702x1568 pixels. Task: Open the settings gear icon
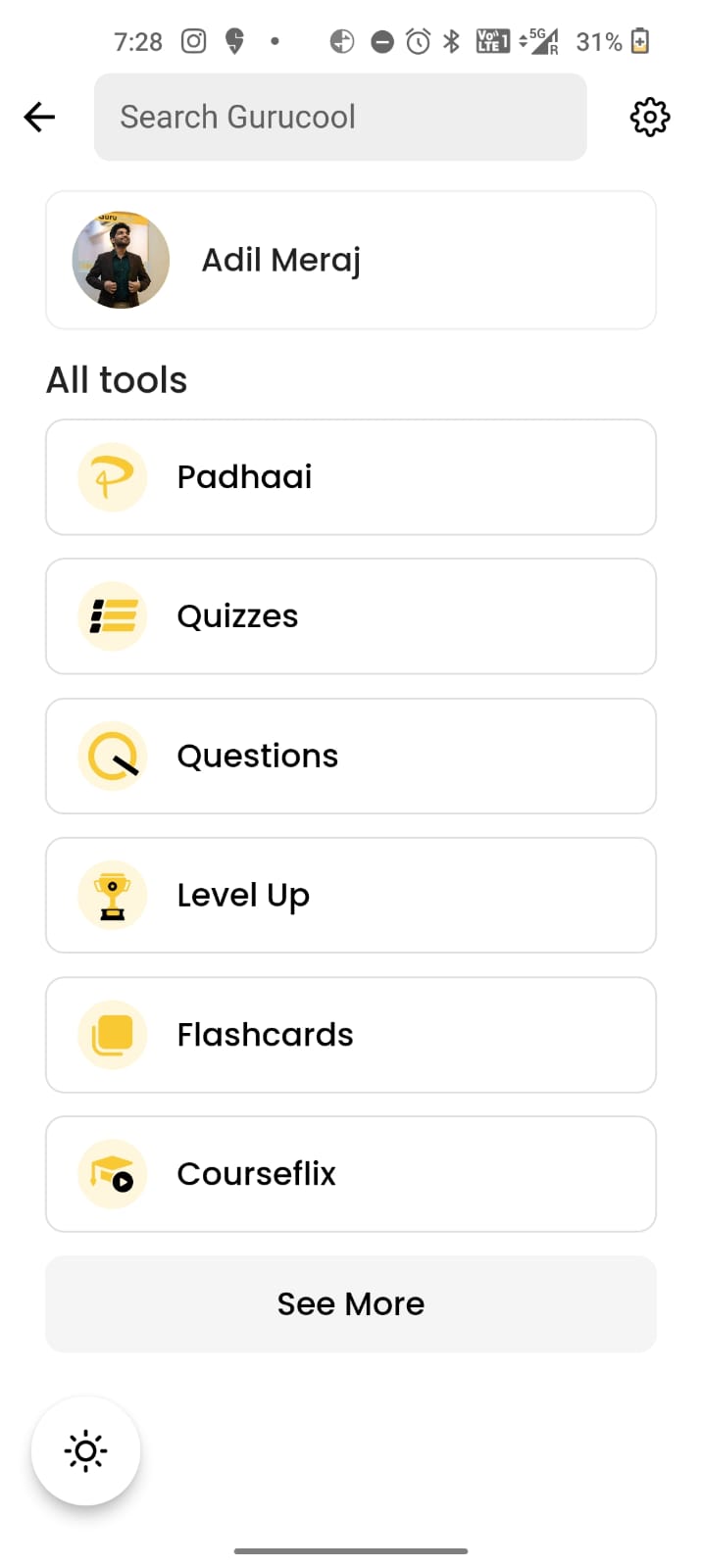point(649,118)
